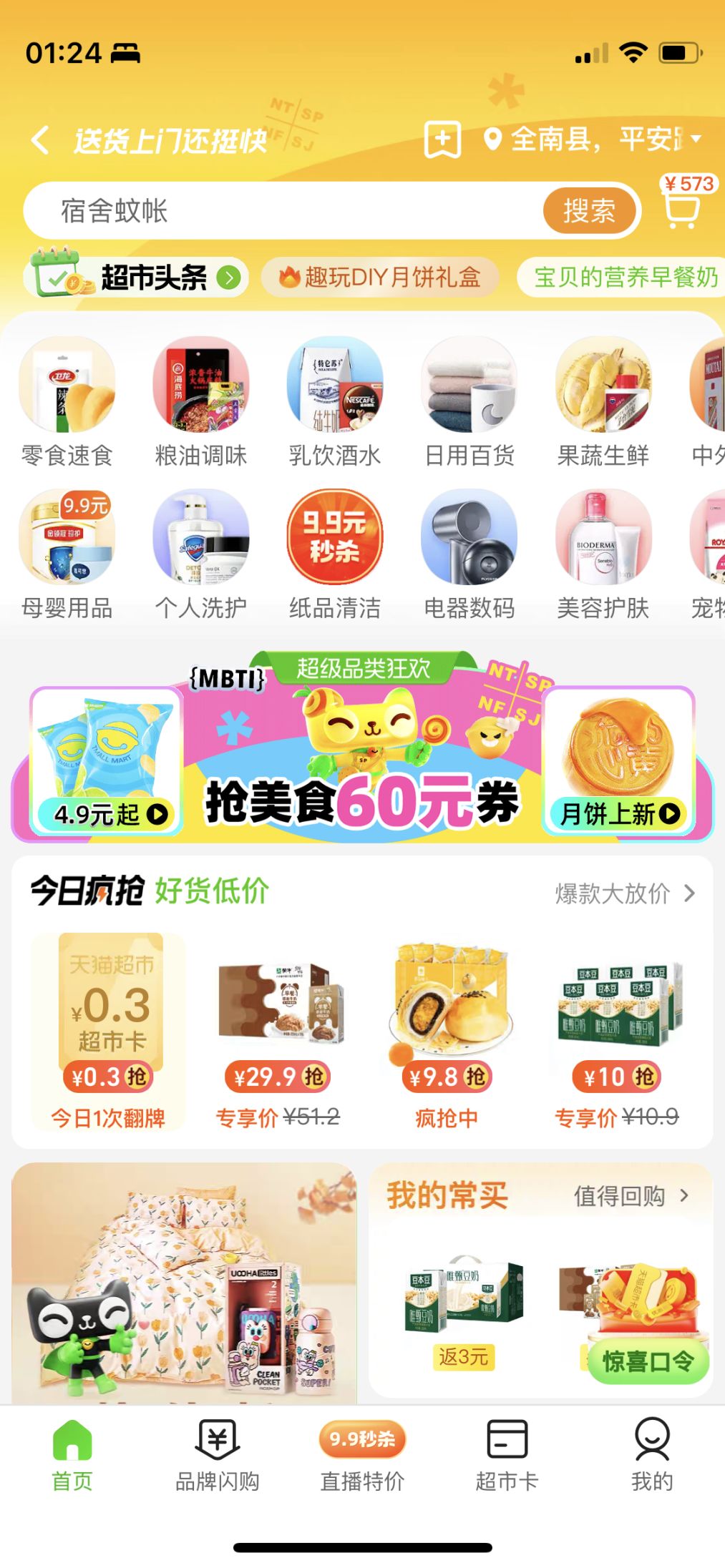Tap the green 惊喜口令 button

point(648,1361)
